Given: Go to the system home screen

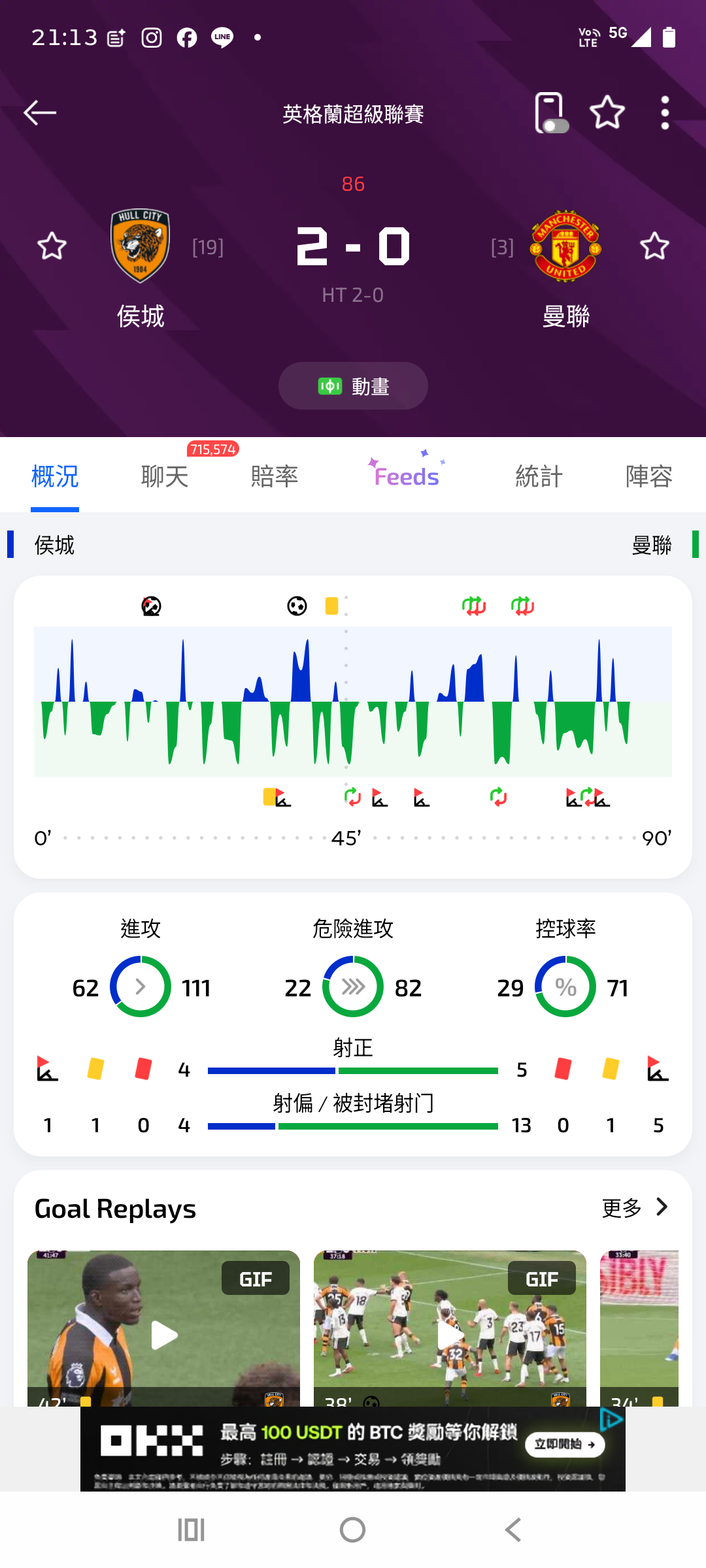Looking at the screenshot, I should [x=353, y=1529].
